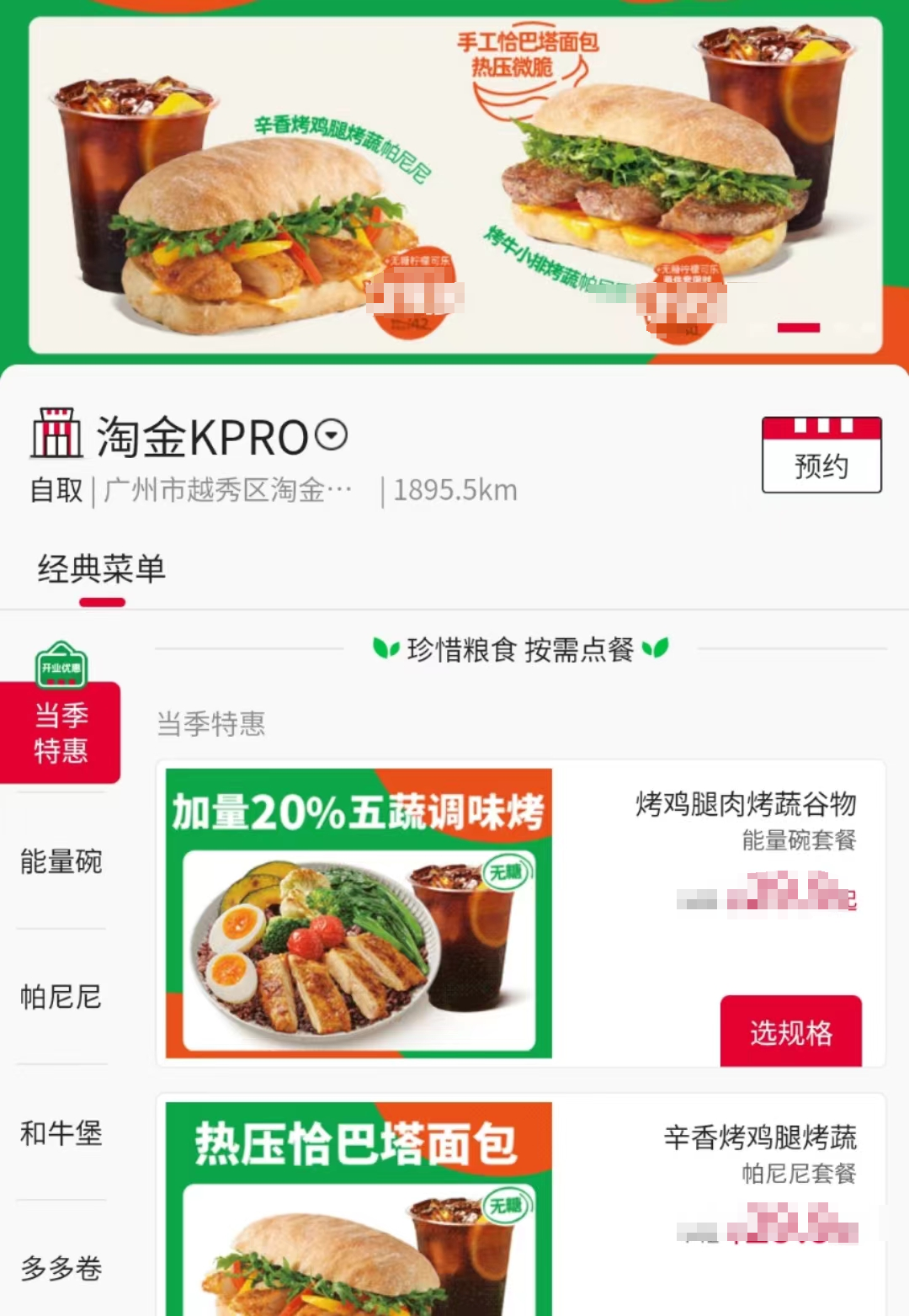Open the 能量碗 category

pos(61,861)
